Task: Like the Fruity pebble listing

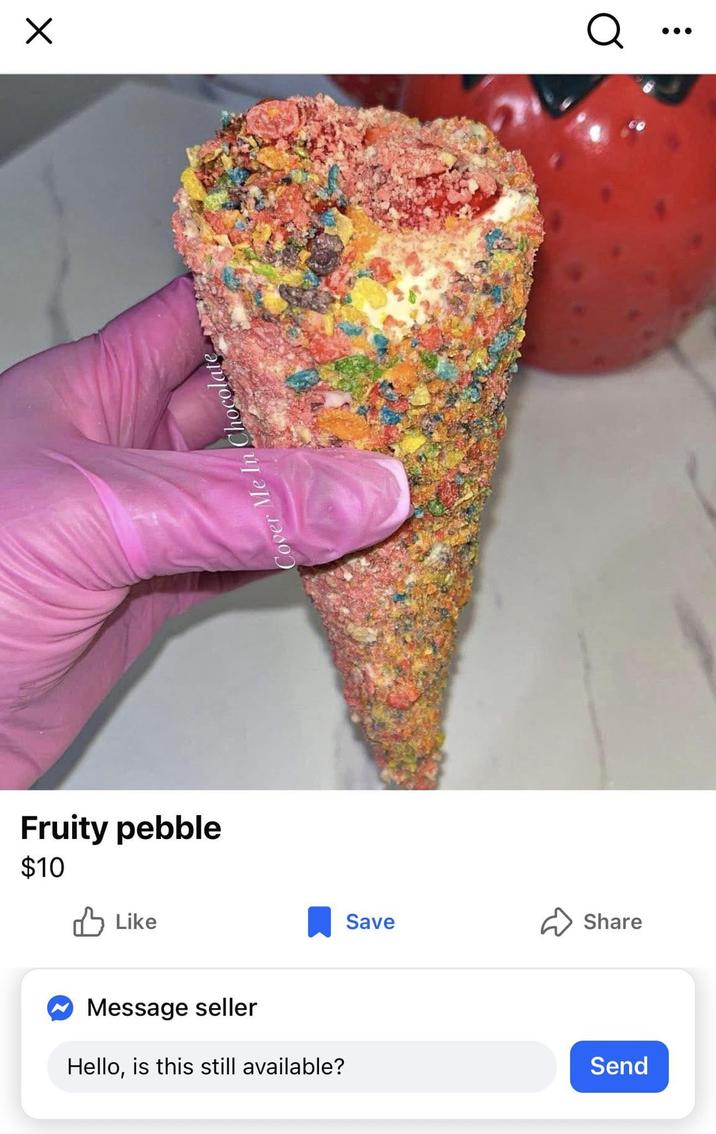Action: (115, 922)
